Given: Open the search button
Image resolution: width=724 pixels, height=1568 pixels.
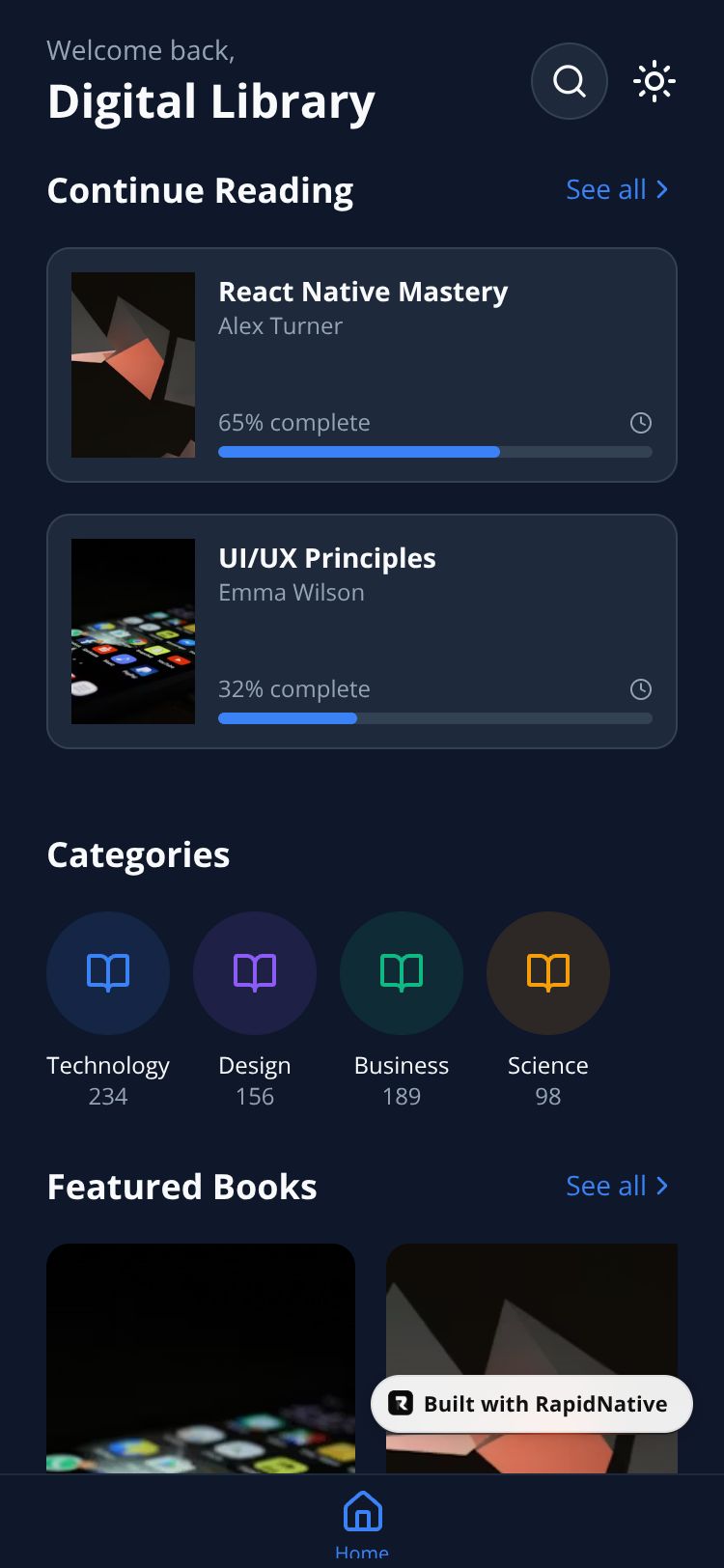Looking at the screenshot, I should tap(570, 81).
